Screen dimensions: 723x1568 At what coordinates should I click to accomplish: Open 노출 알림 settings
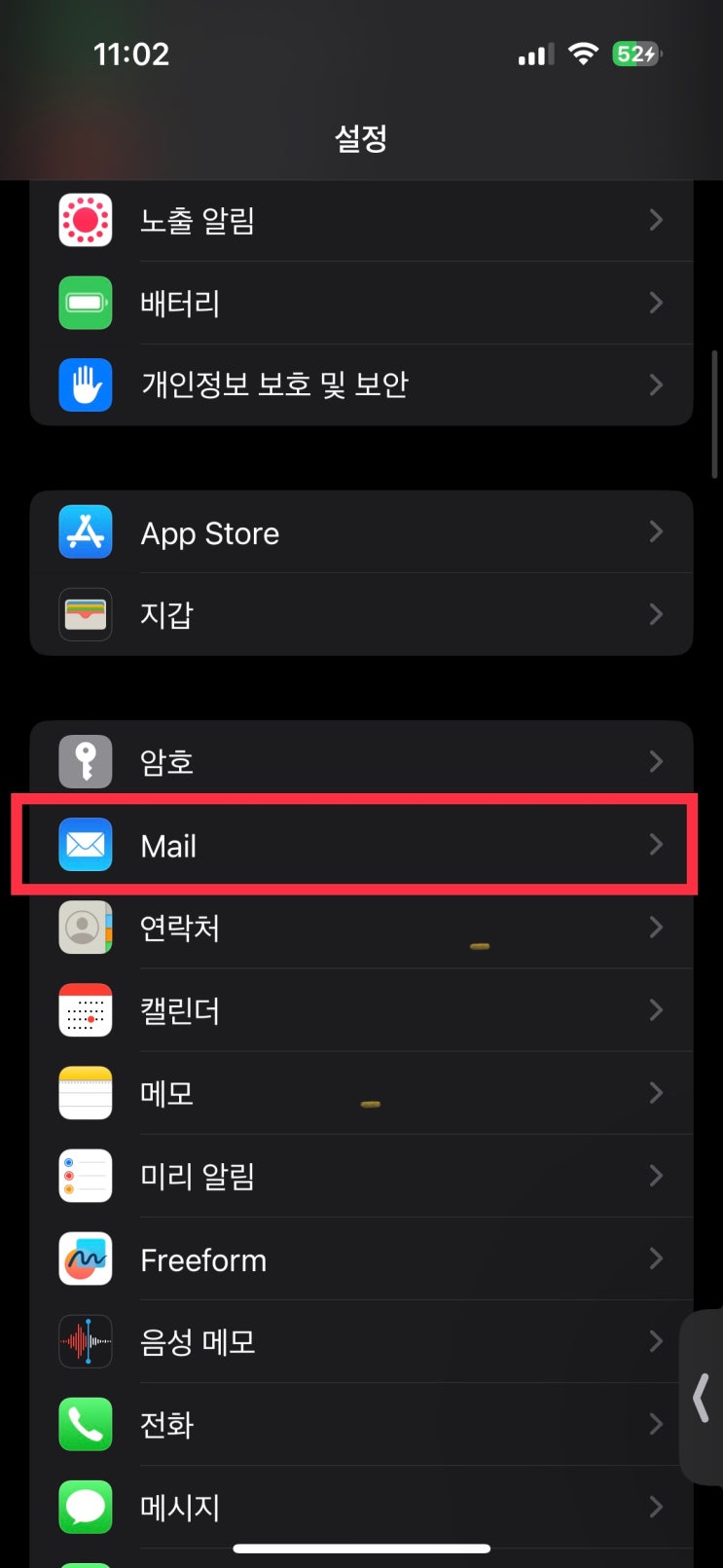point(361,221)
